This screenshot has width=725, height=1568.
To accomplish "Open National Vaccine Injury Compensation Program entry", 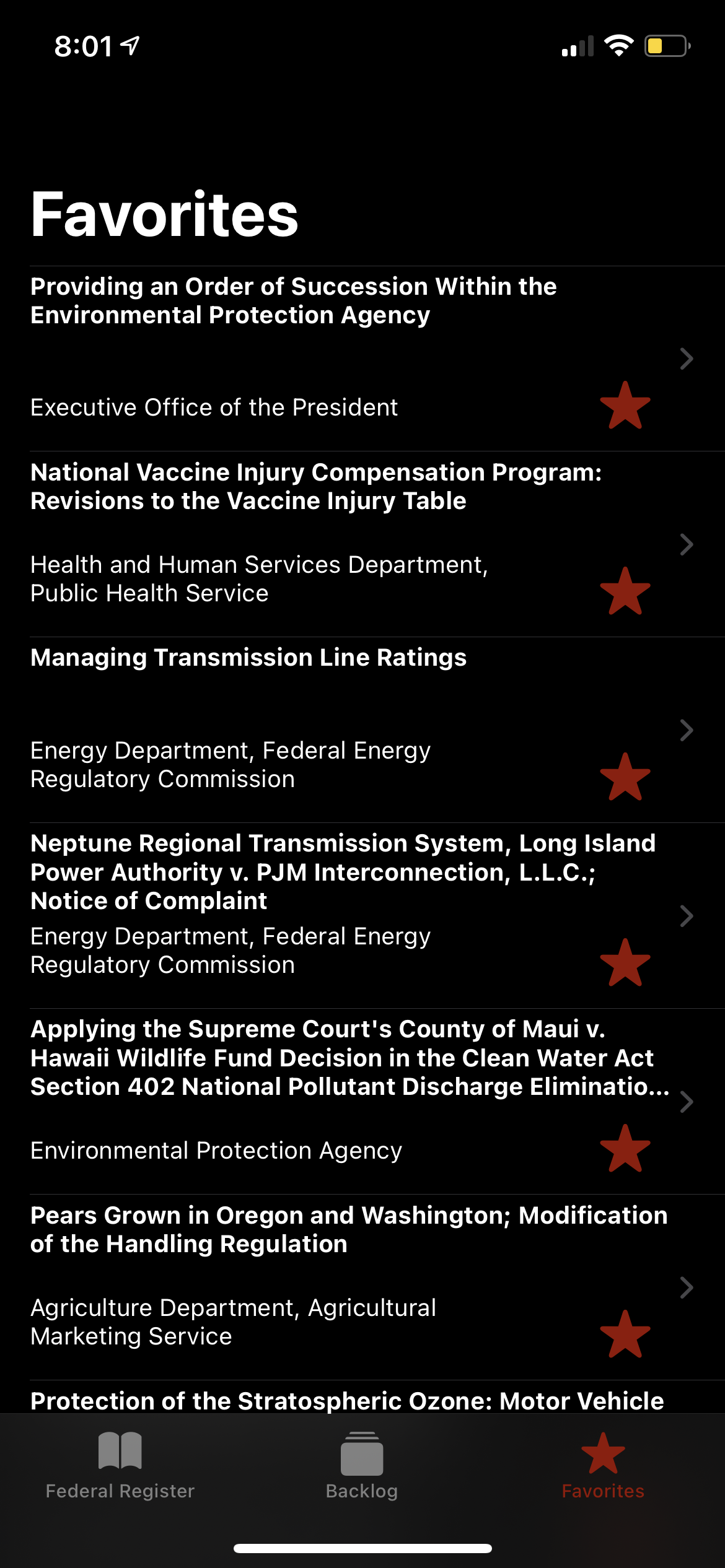I will point(316,487).
